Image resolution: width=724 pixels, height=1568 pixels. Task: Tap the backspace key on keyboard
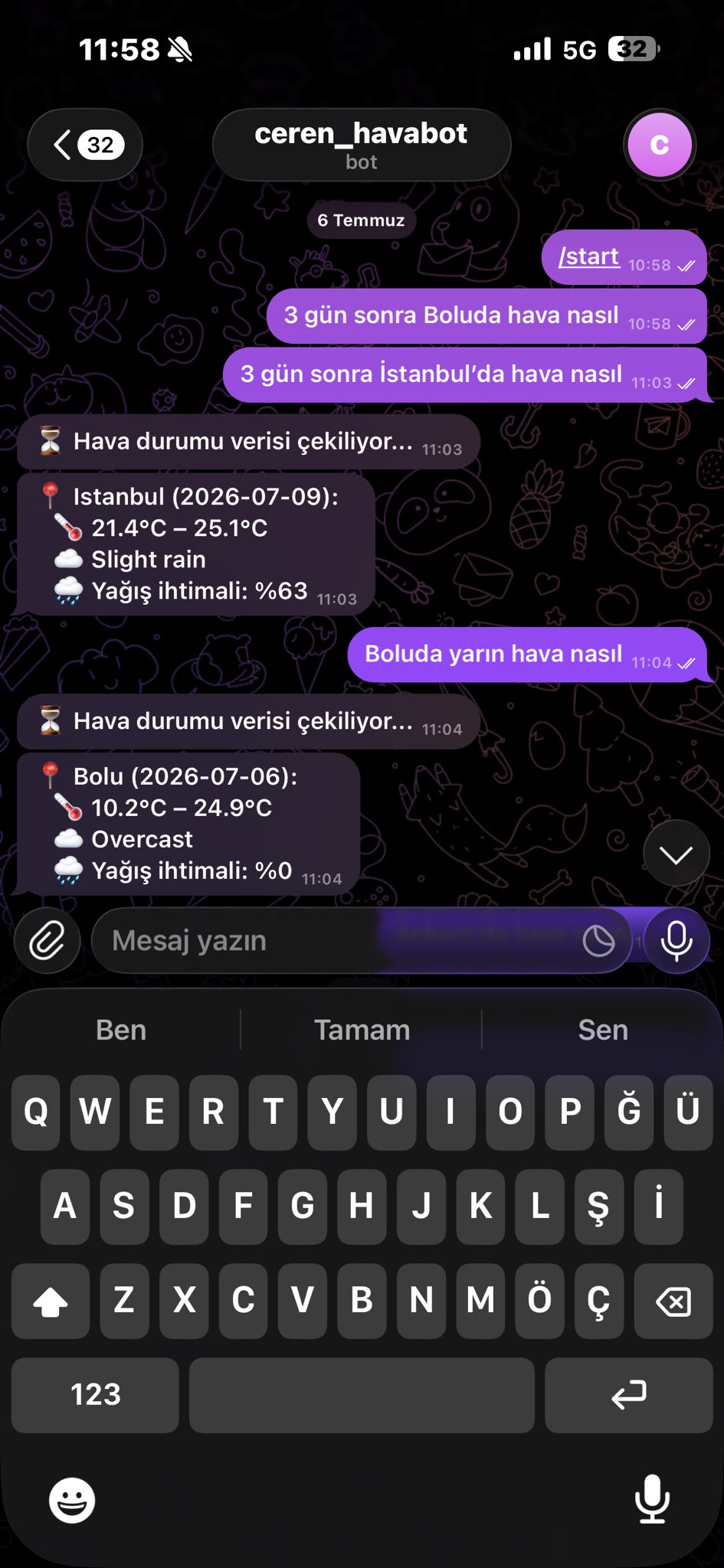point(673,1300)
